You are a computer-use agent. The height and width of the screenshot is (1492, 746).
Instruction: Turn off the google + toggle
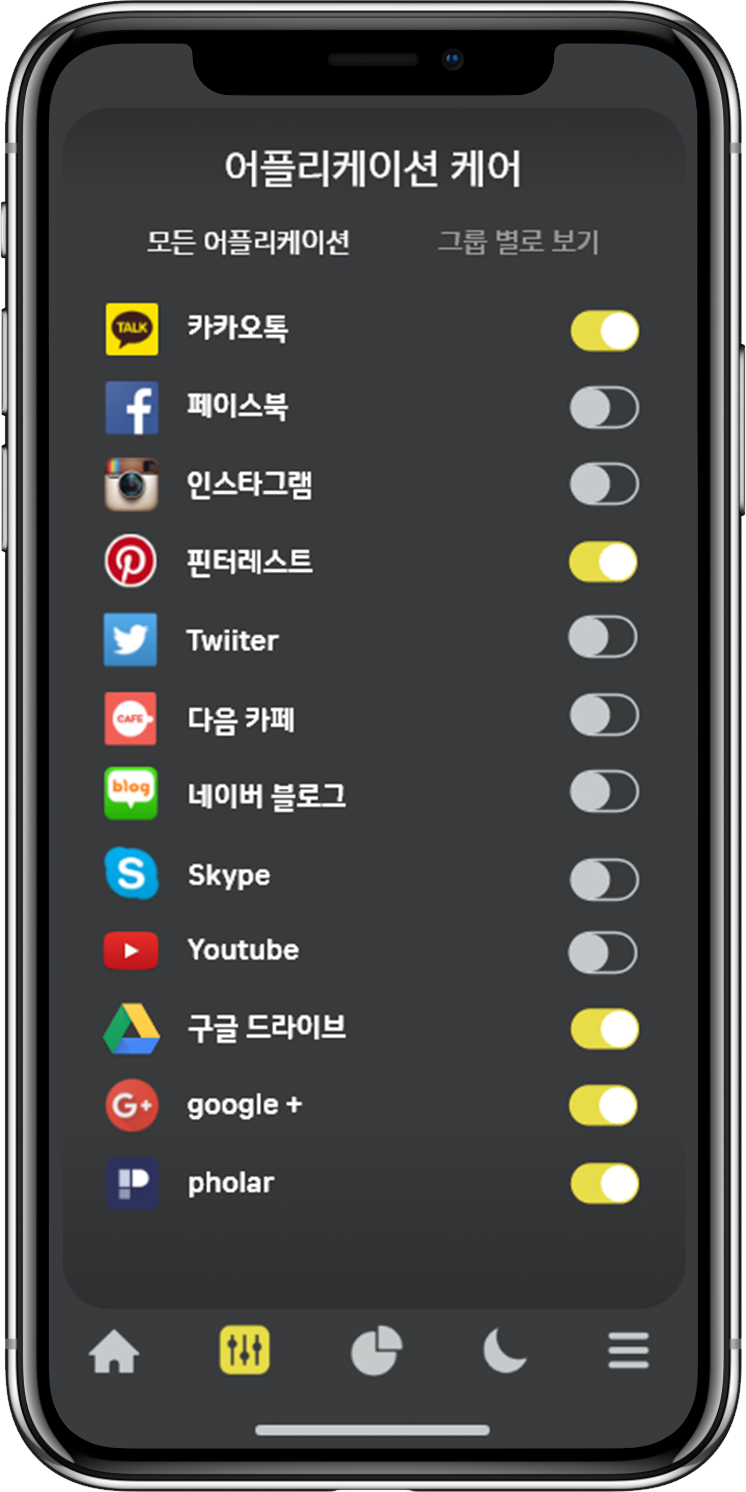coord(604,1106)
